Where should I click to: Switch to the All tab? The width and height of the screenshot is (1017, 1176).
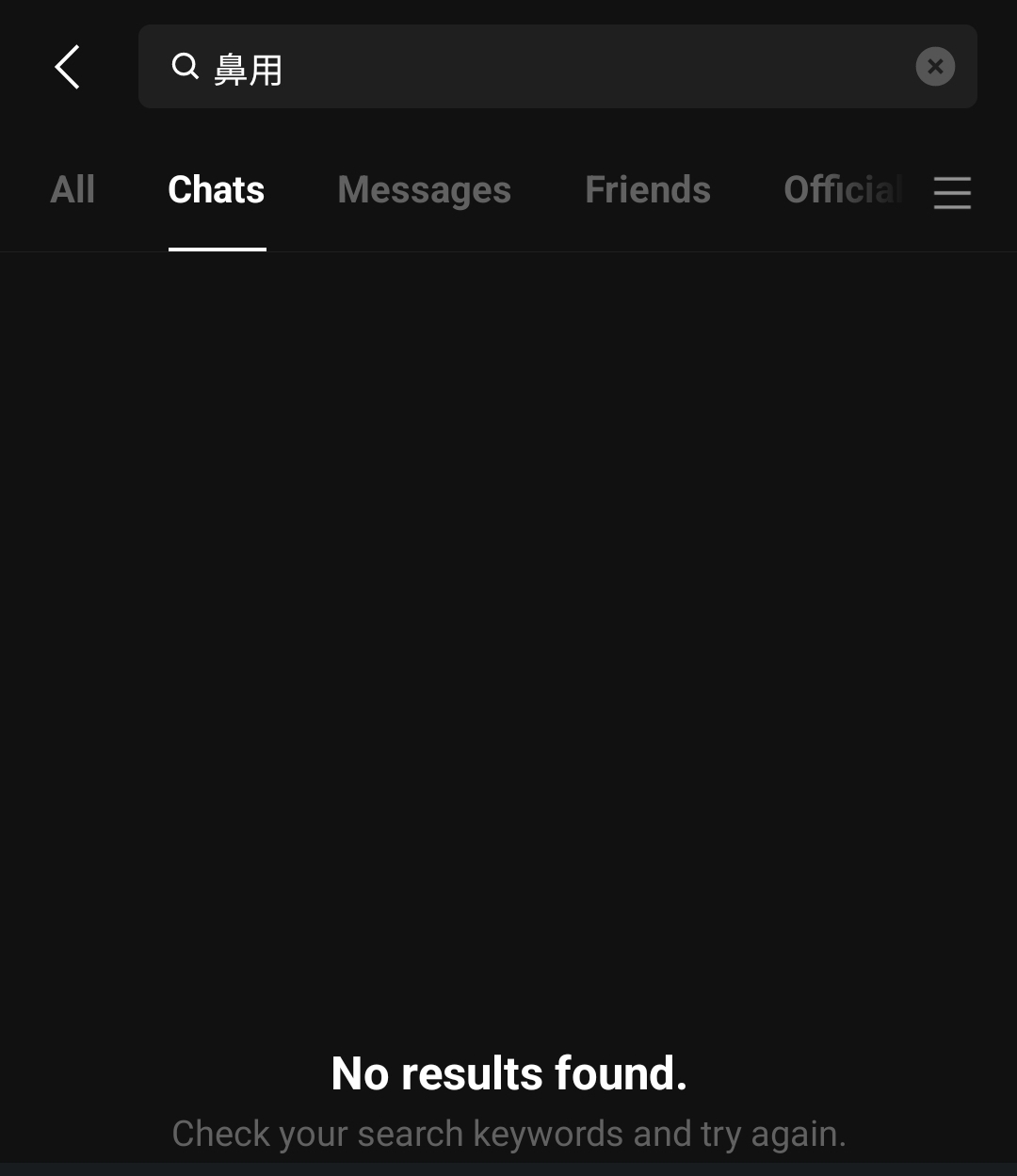73,190
